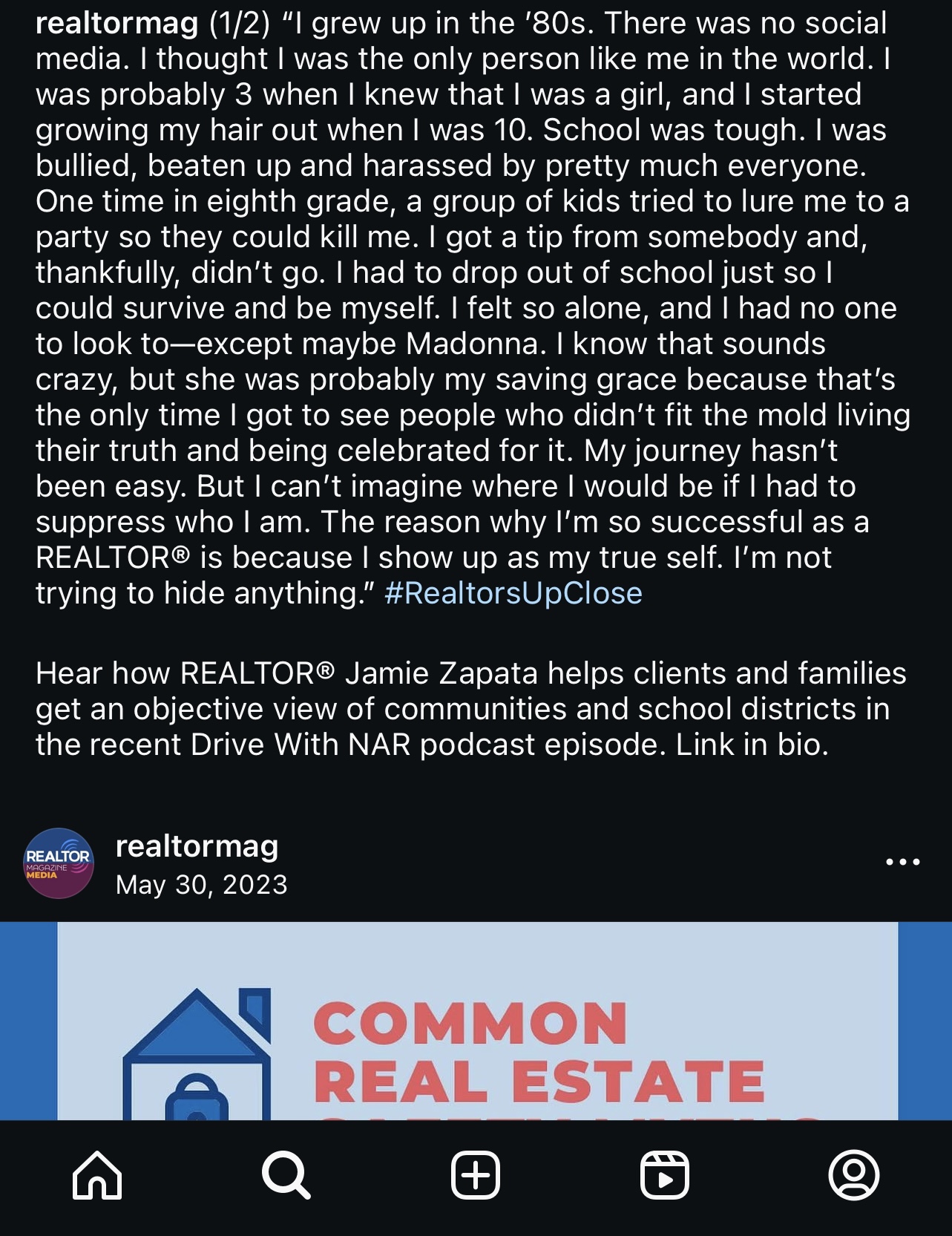
Task: Create a new post
Action: 476,1175
